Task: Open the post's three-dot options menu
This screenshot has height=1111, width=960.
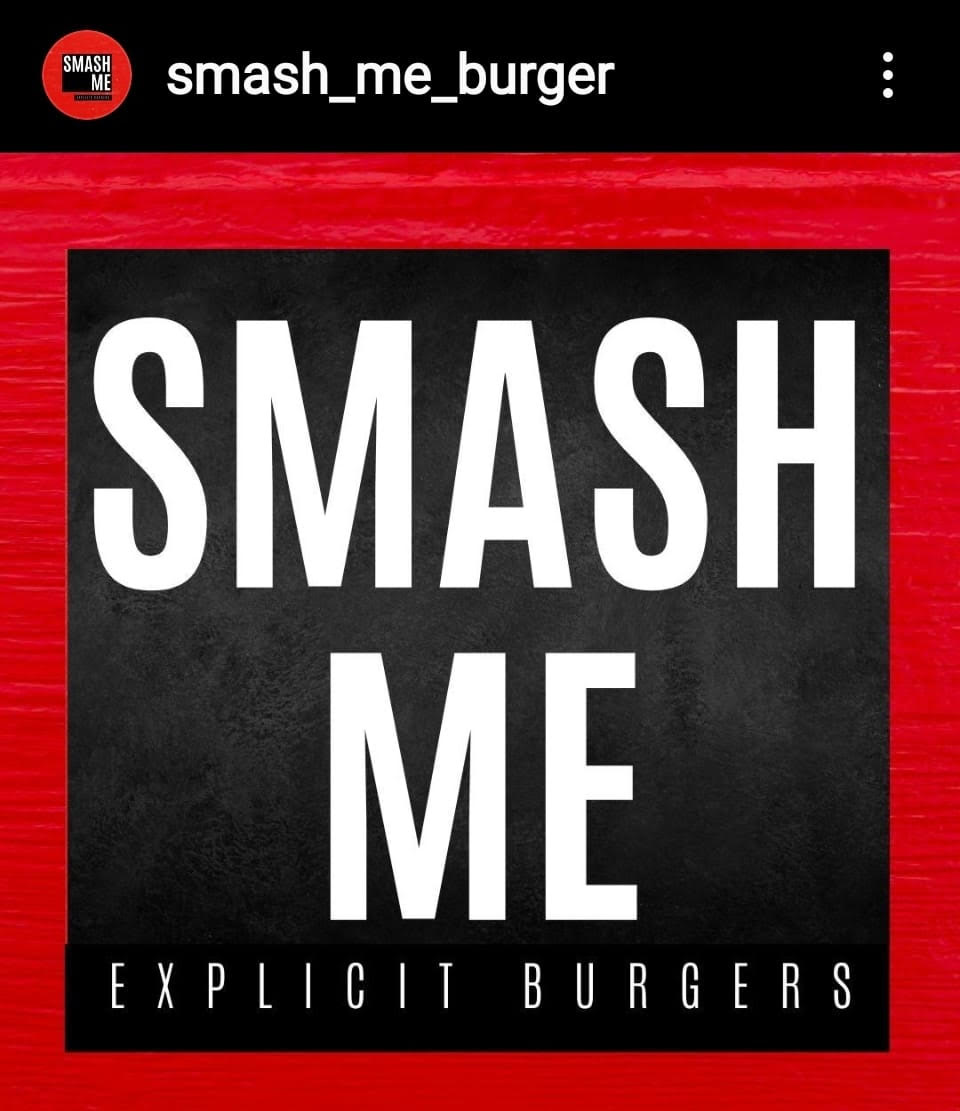Action: pos(887,76)
